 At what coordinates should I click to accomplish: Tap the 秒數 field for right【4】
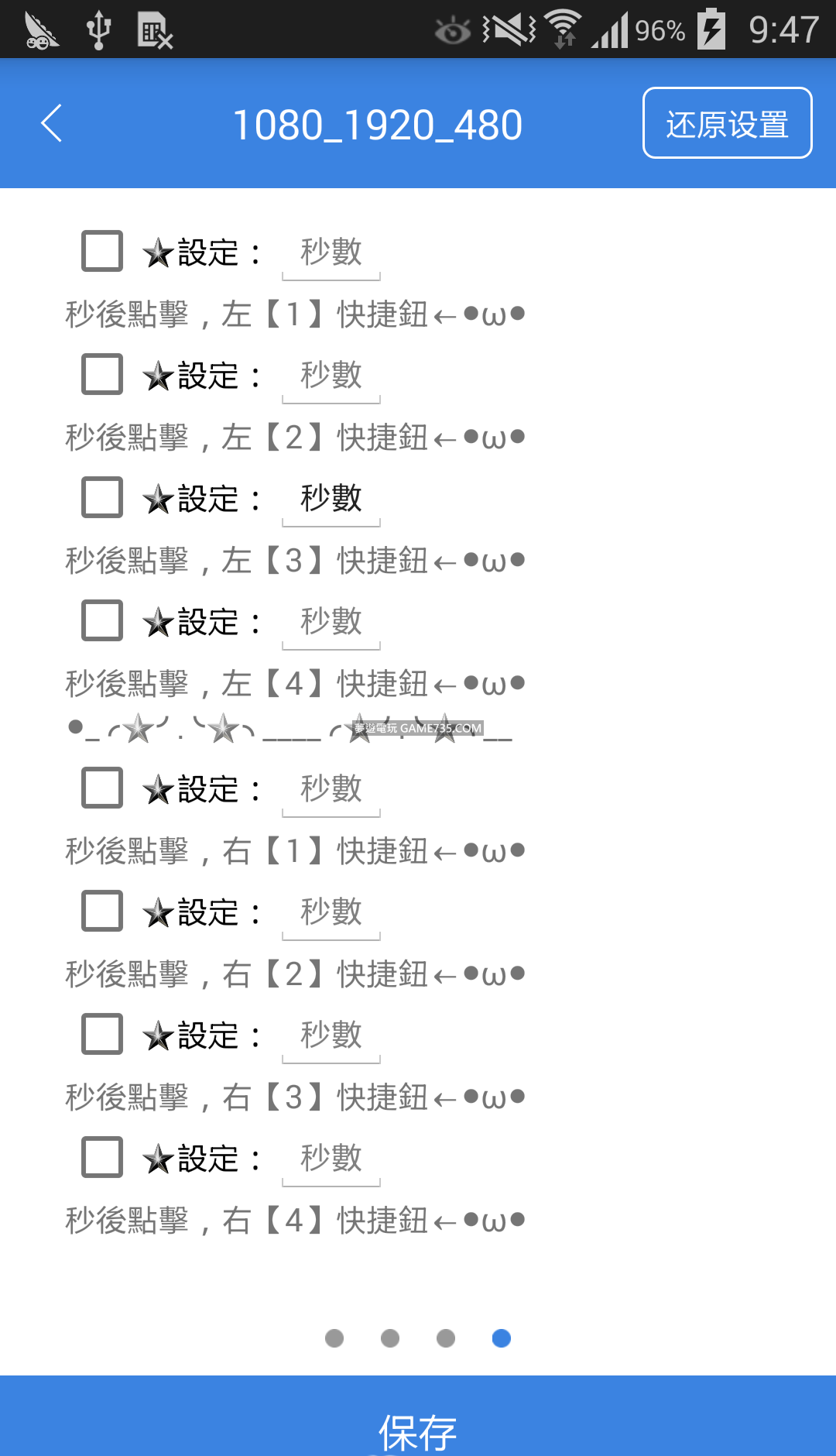pos(331,1159)
